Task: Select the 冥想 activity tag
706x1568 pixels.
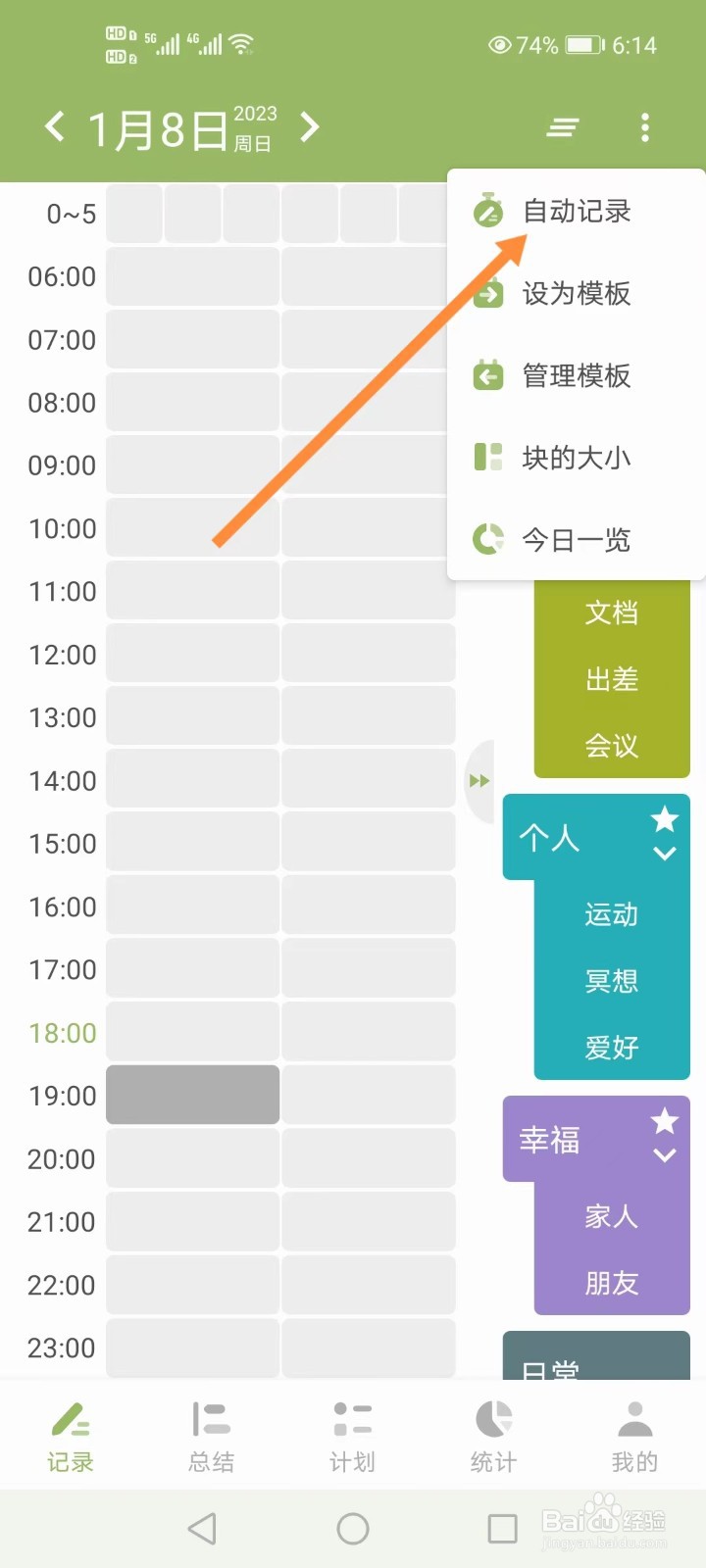Action: (x=611, y=980)
